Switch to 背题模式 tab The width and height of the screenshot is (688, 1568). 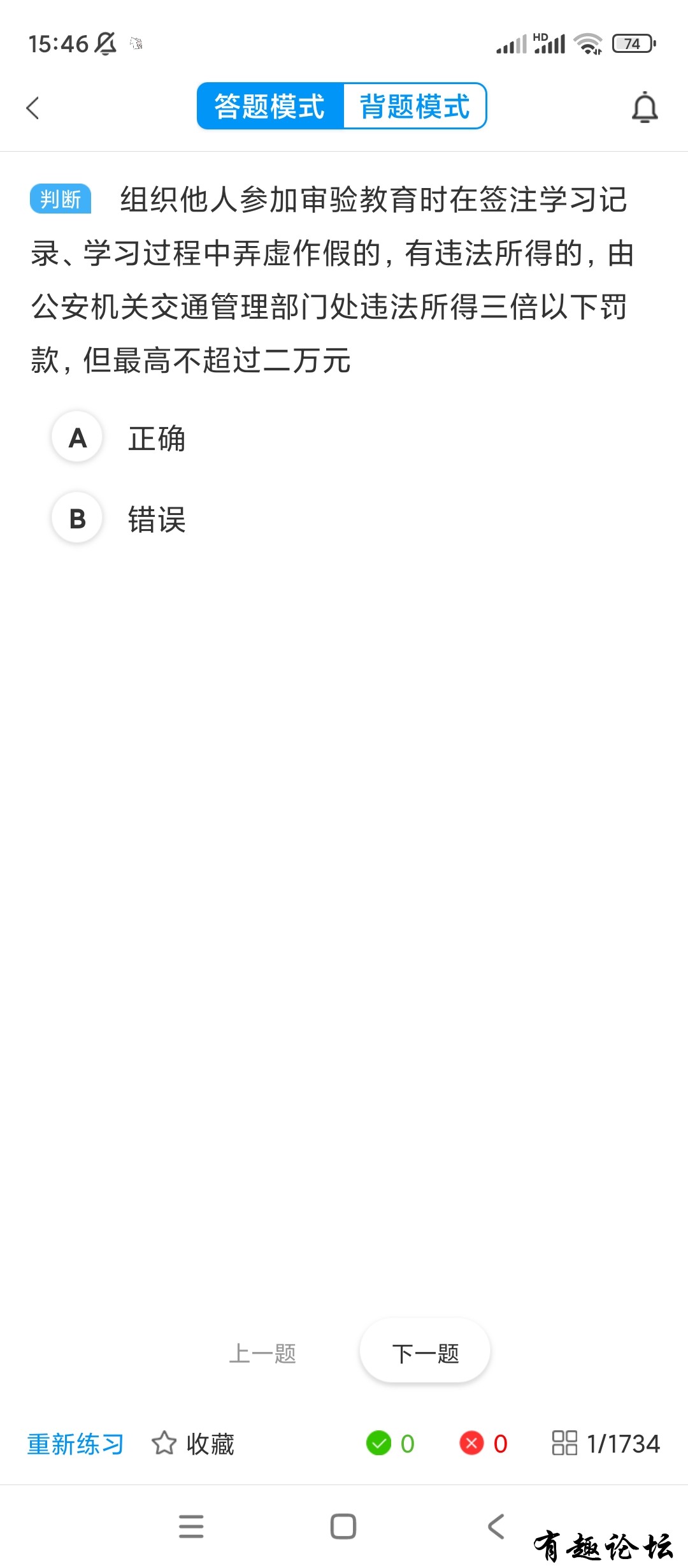pyautogui.click(x=414, y=106)
